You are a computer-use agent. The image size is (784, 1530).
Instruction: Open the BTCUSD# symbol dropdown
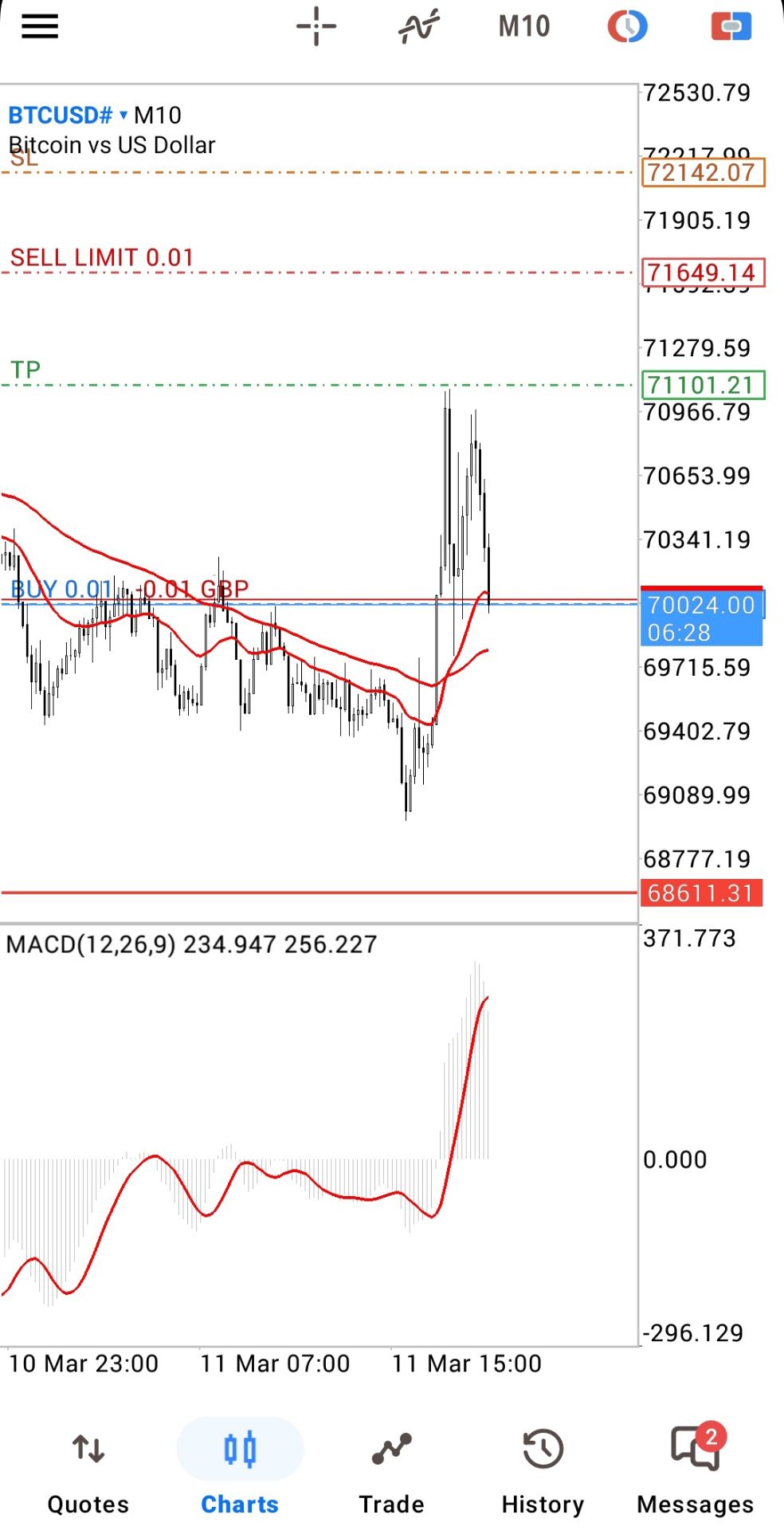click(67, 116)
